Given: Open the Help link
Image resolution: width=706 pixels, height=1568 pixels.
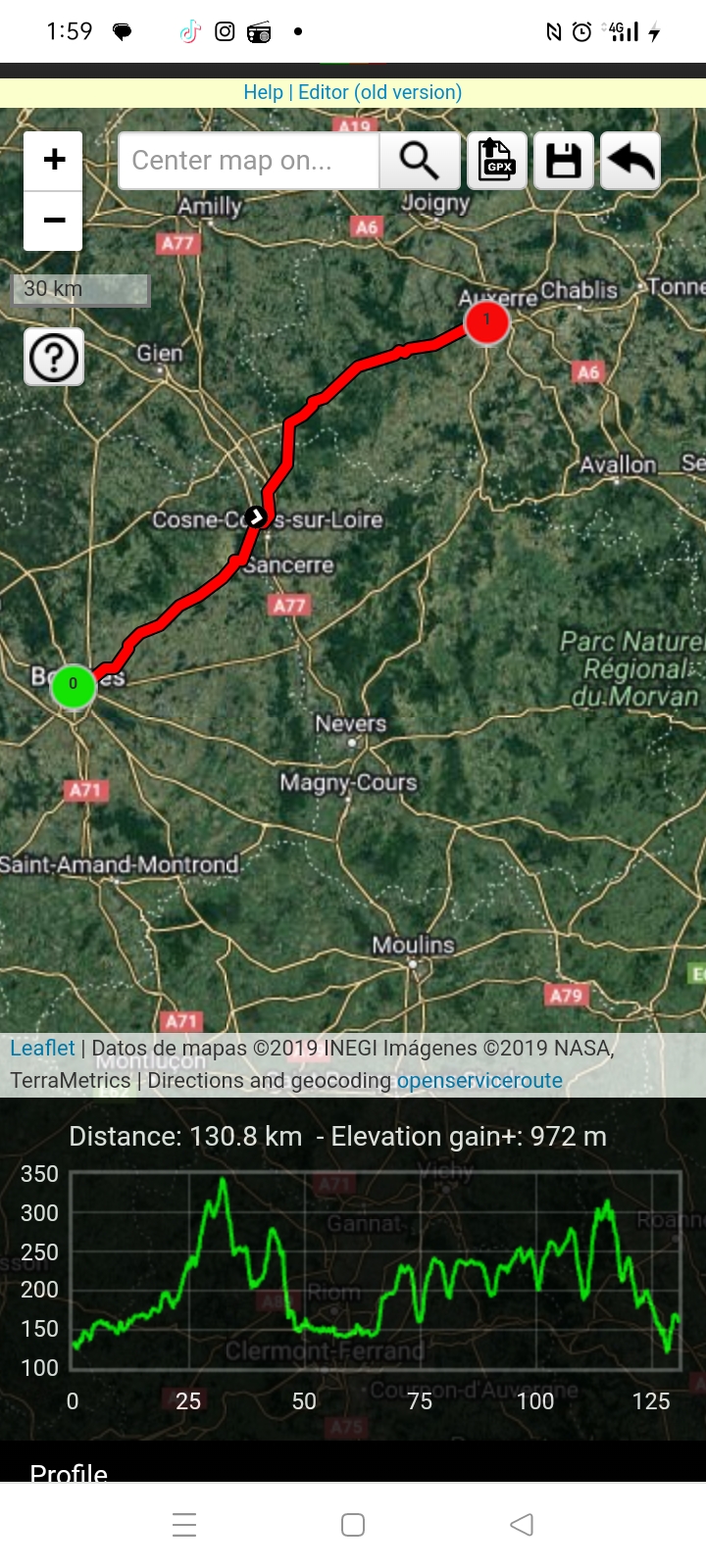Looking at the screenshot, I should tap(263, 92).
